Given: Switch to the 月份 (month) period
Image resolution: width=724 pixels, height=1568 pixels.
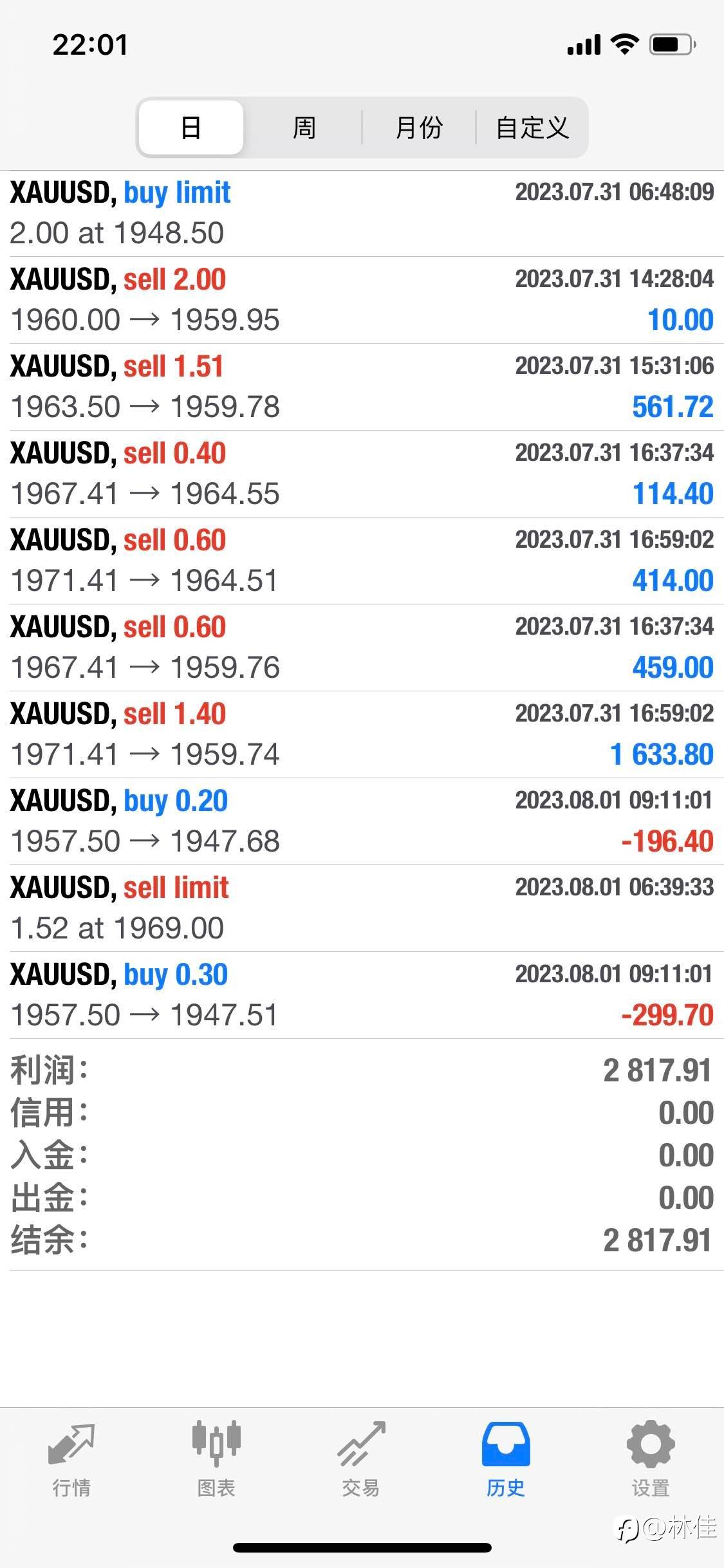Looking at the screenshot, I should pos(418,127).
